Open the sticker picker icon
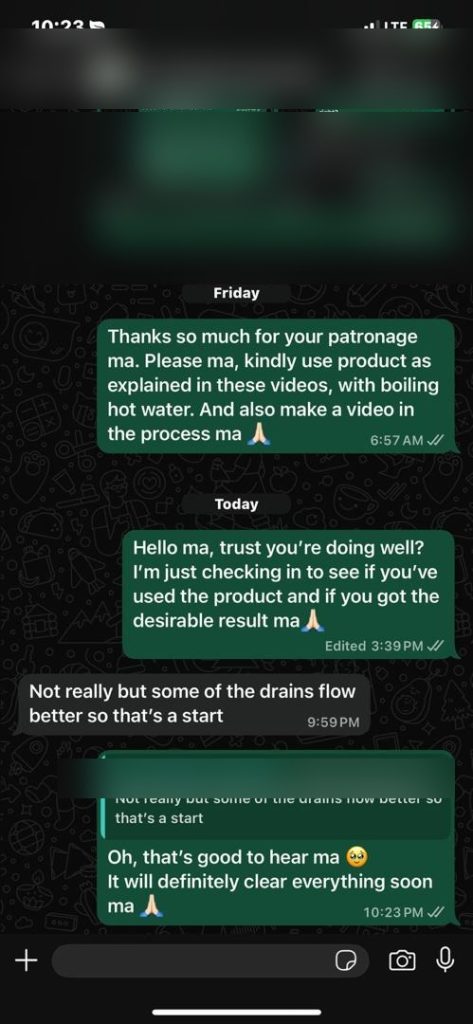The height and width of the screenshot is (1024, 473). coord(346,961)
